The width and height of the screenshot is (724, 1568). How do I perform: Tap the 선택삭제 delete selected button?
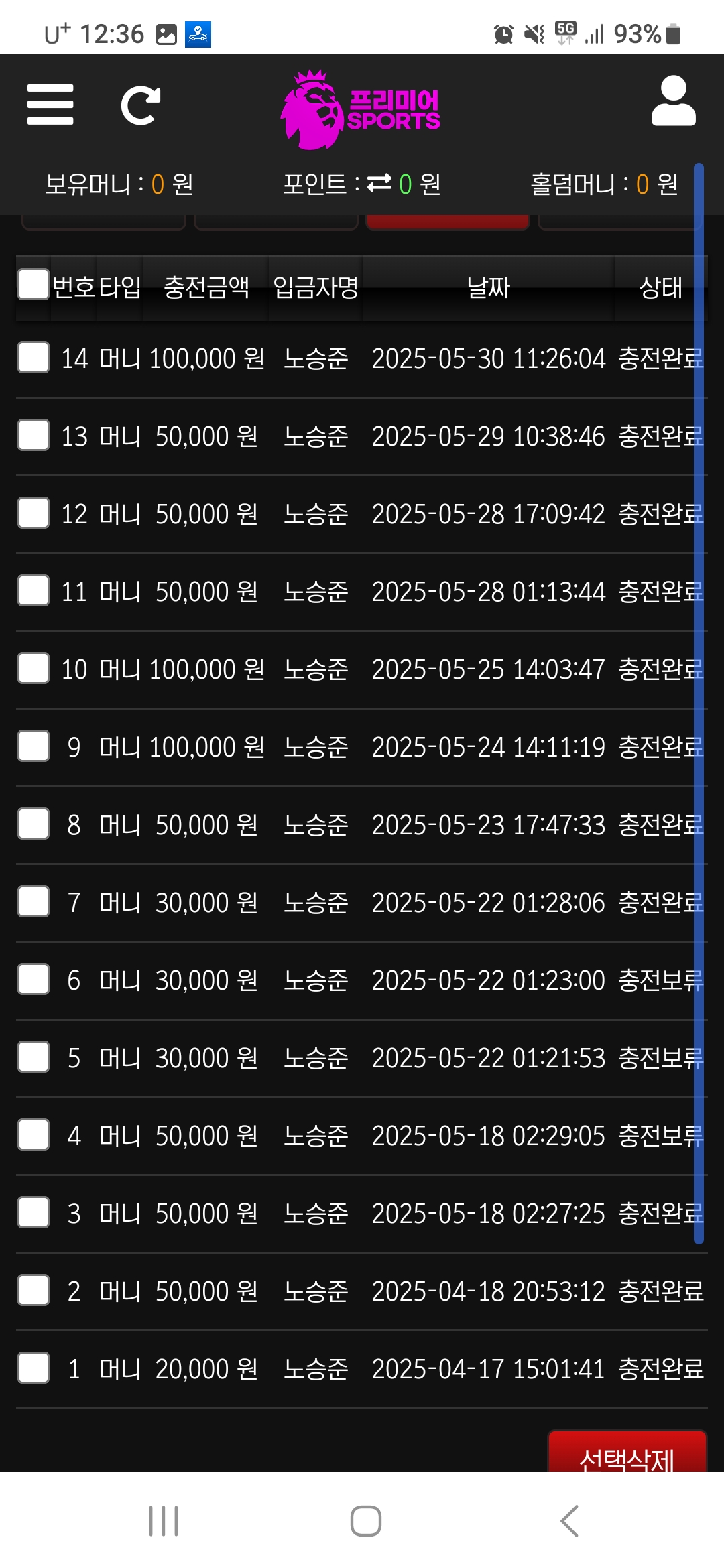point(627,1454)
